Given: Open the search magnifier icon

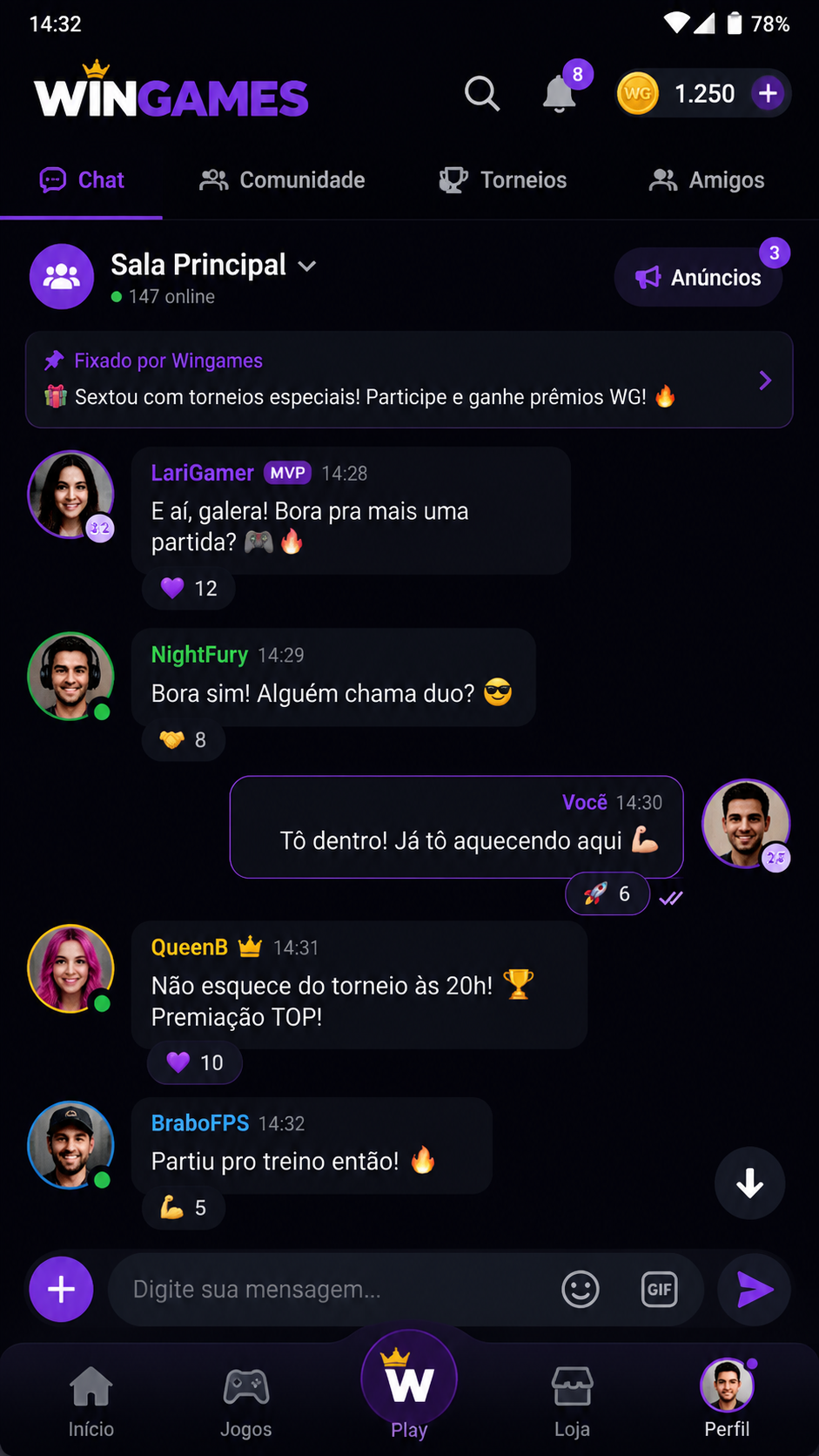Looking at the screenshot, I should 482,93.
